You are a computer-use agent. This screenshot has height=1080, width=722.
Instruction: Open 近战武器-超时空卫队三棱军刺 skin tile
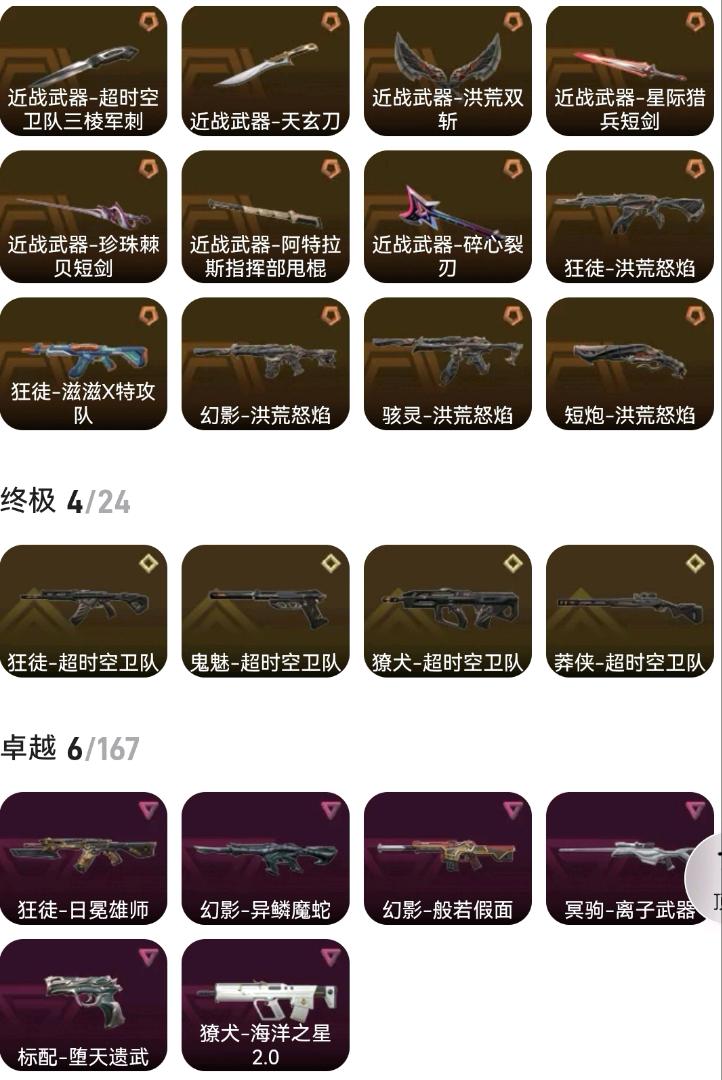click(83, 70)
